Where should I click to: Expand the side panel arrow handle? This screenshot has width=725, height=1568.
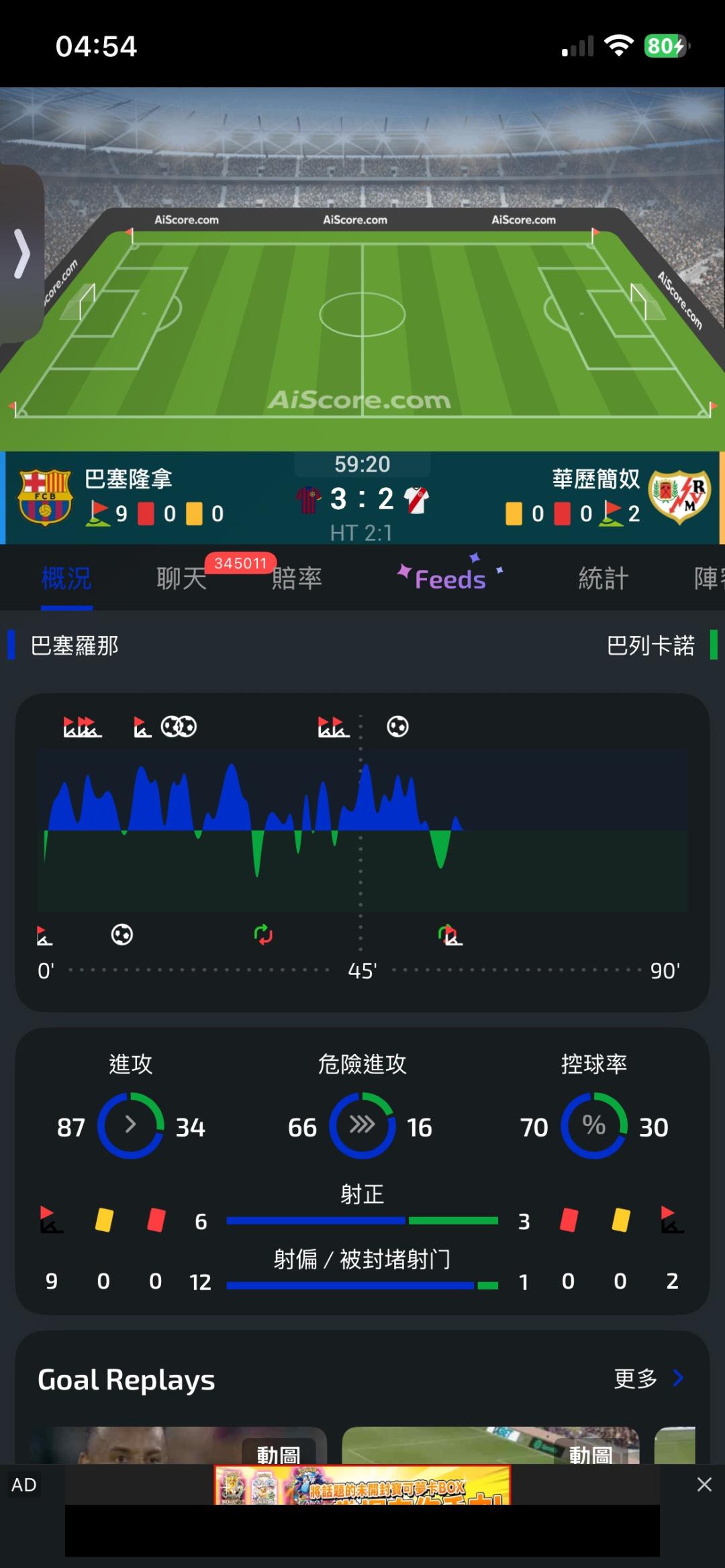pos(21,254)
